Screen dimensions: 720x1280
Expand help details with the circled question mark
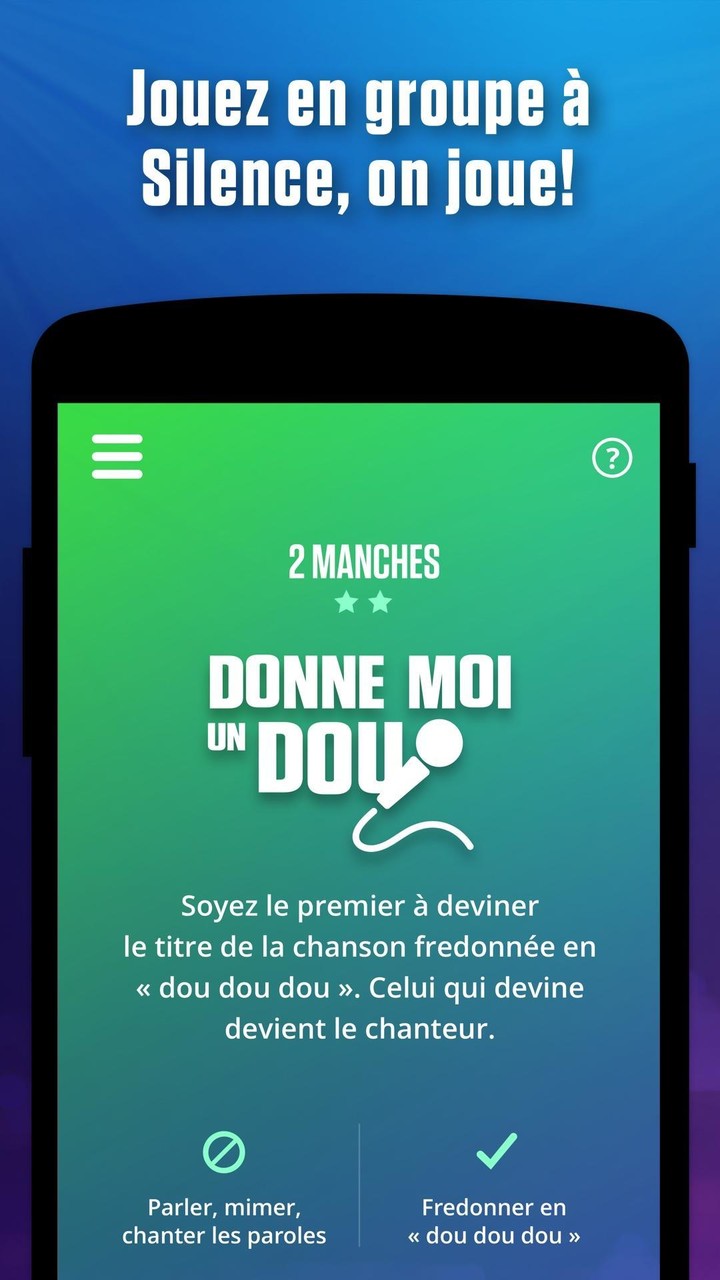pos(611,456)
